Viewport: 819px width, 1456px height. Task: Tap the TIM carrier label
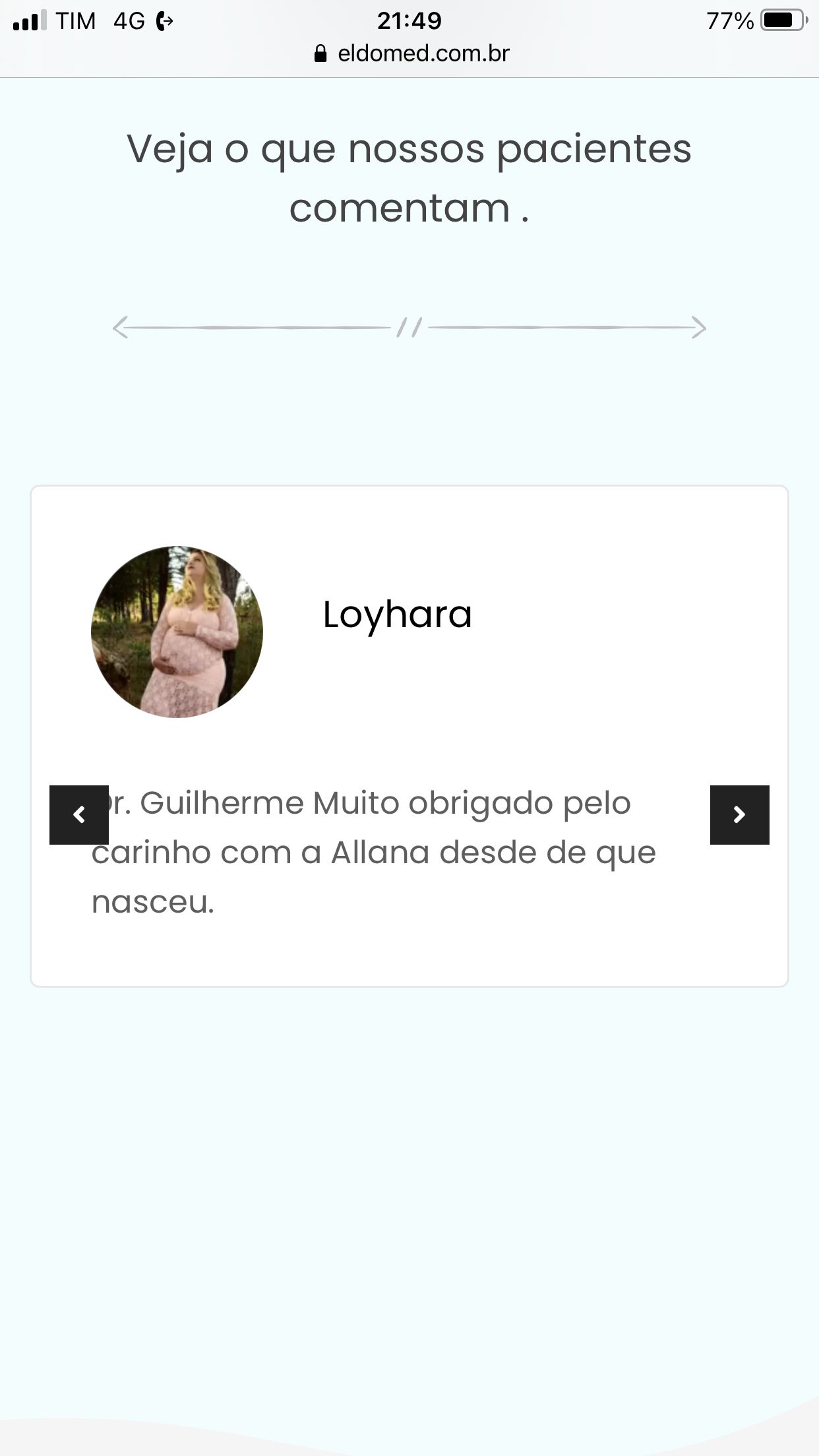click(75, 20)
